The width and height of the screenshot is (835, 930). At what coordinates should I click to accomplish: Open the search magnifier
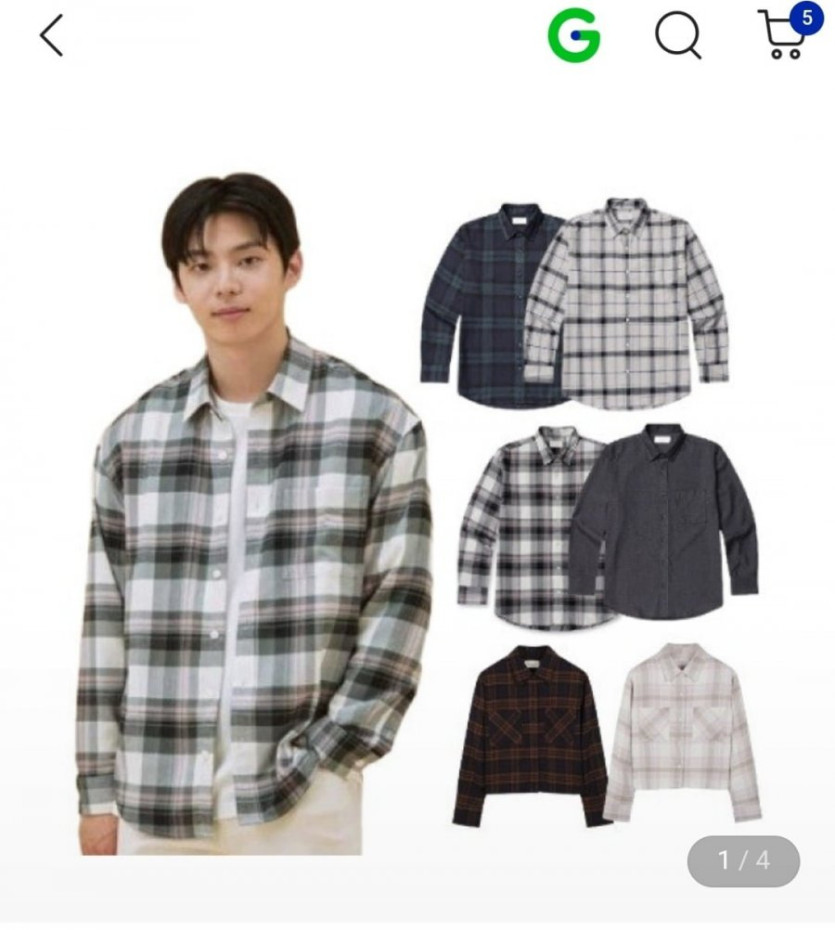[678, 36]
